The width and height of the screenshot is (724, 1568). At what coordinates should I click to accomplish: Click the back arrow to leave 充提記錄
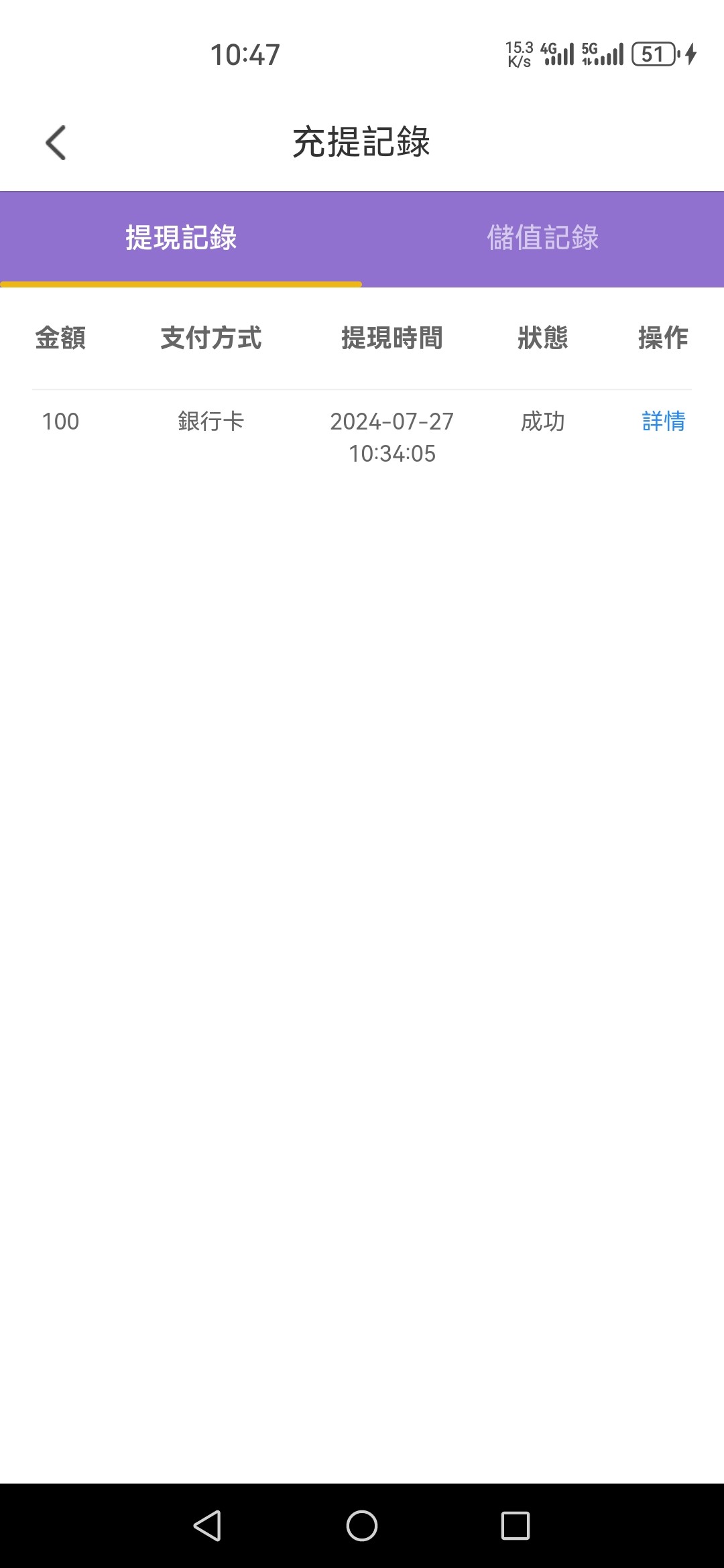[56, 142]
